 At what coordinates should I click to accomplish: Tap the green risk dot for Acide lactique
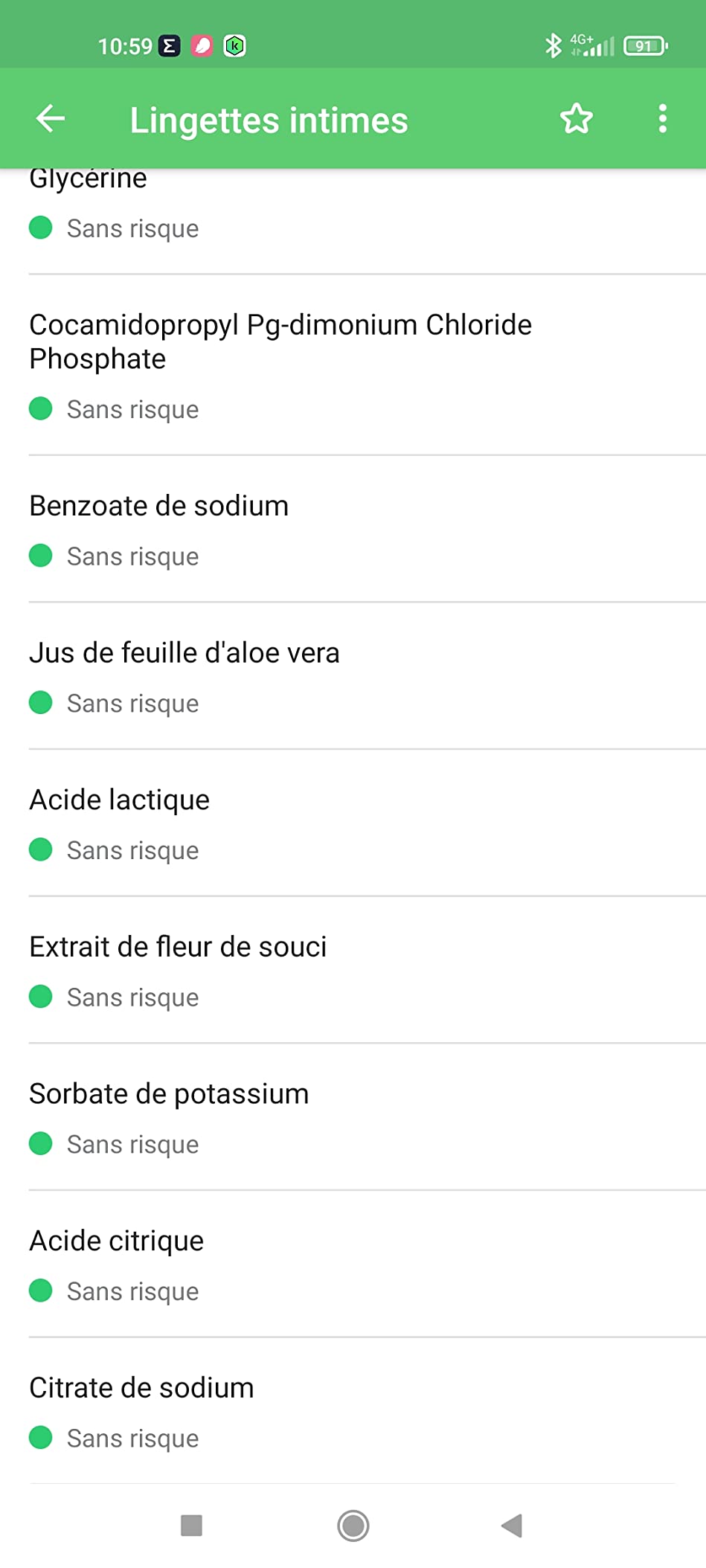coord(41,849)
